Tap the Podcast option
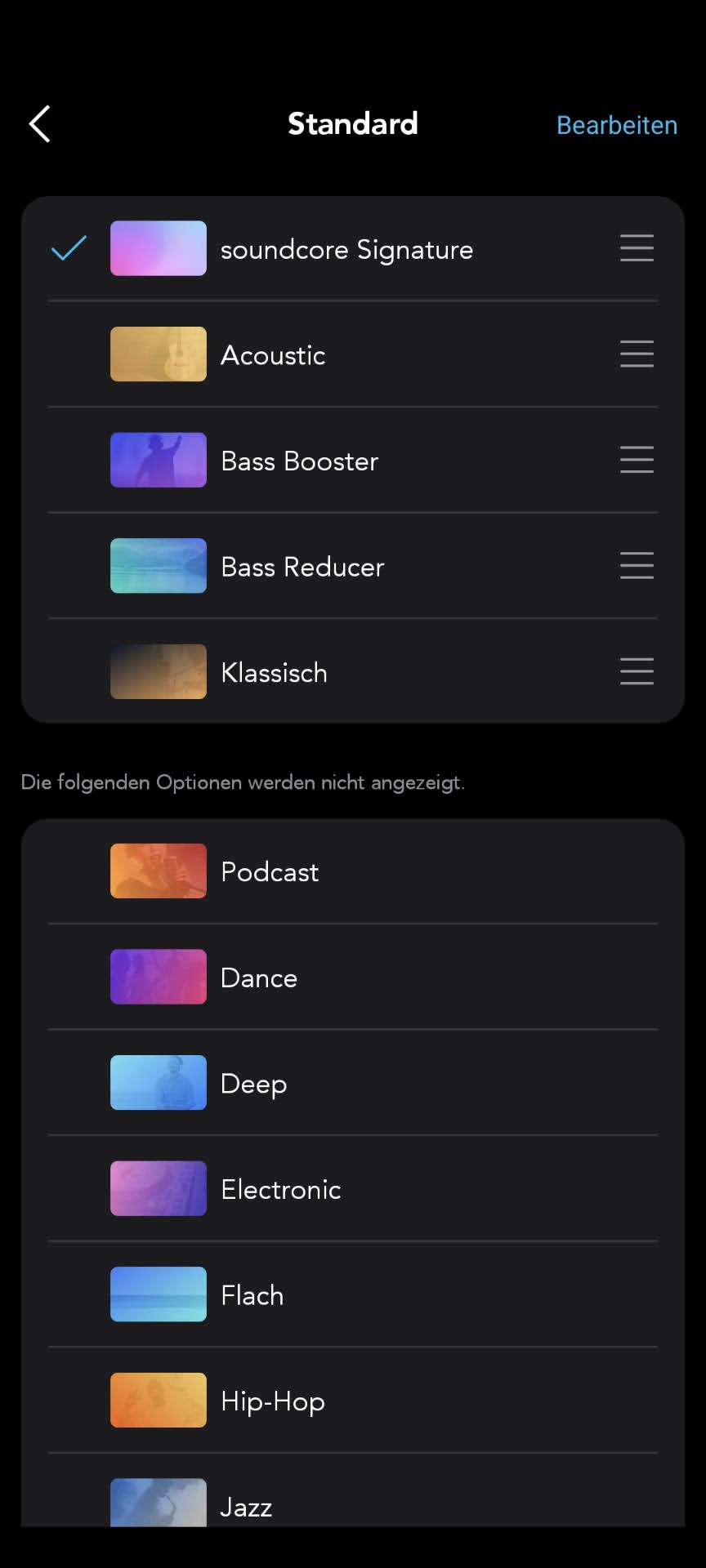This screenshot has height=1568, width=706. (x=270, y=872)
